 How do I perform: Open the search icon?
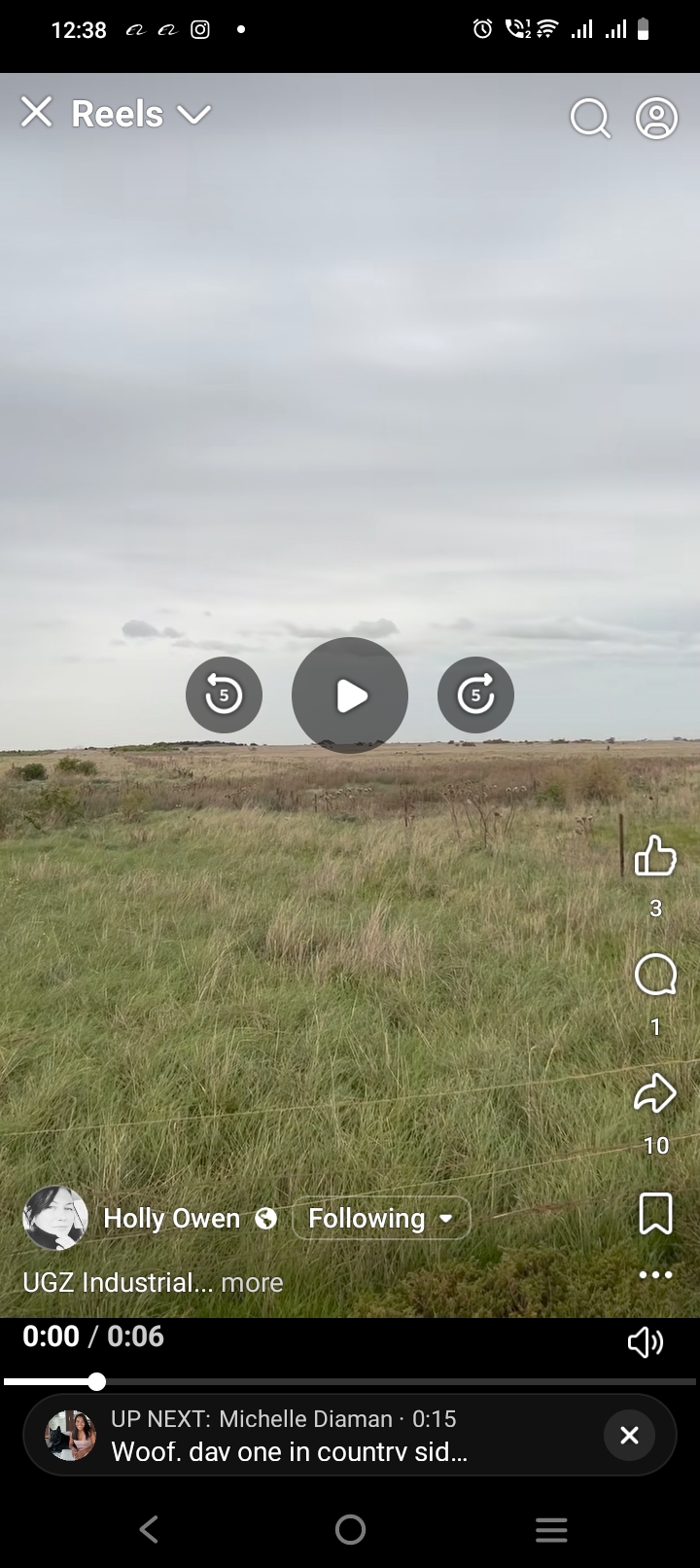[589, 119]
